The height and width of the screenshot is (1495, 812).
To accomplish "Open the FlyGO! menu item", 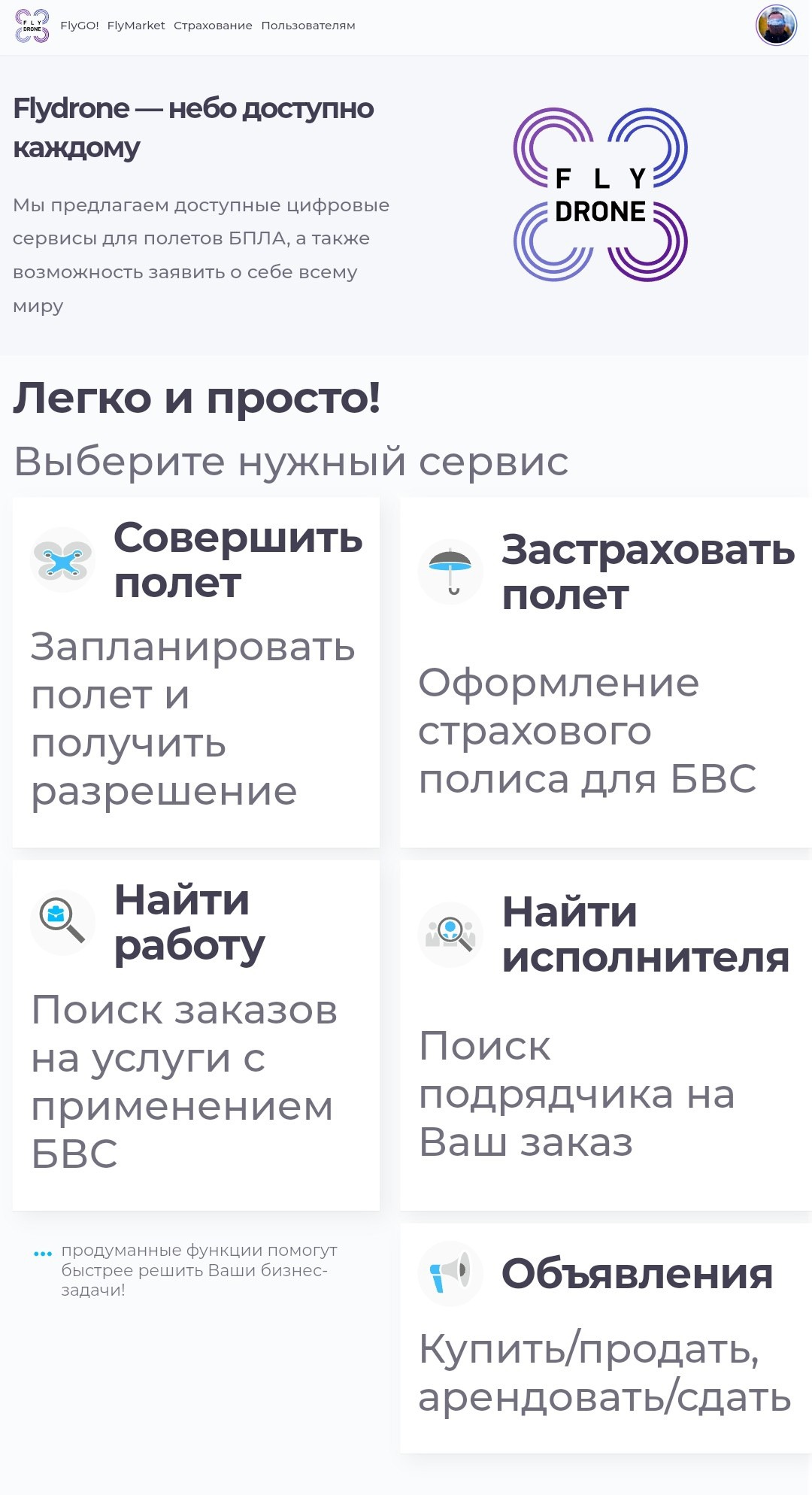I will (x=79, y=26).
